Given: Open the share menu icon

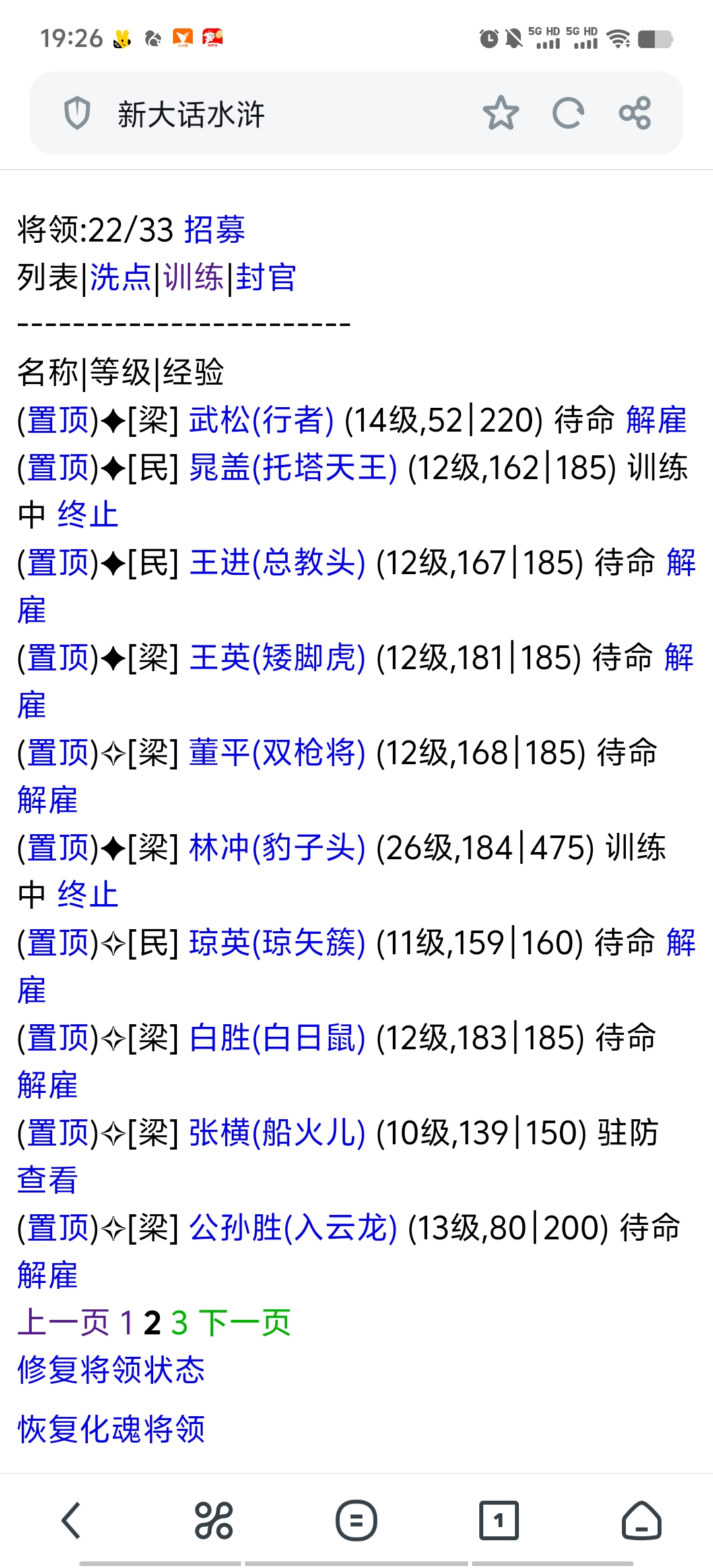Looking at the screenshot, I should coord(637,112).
